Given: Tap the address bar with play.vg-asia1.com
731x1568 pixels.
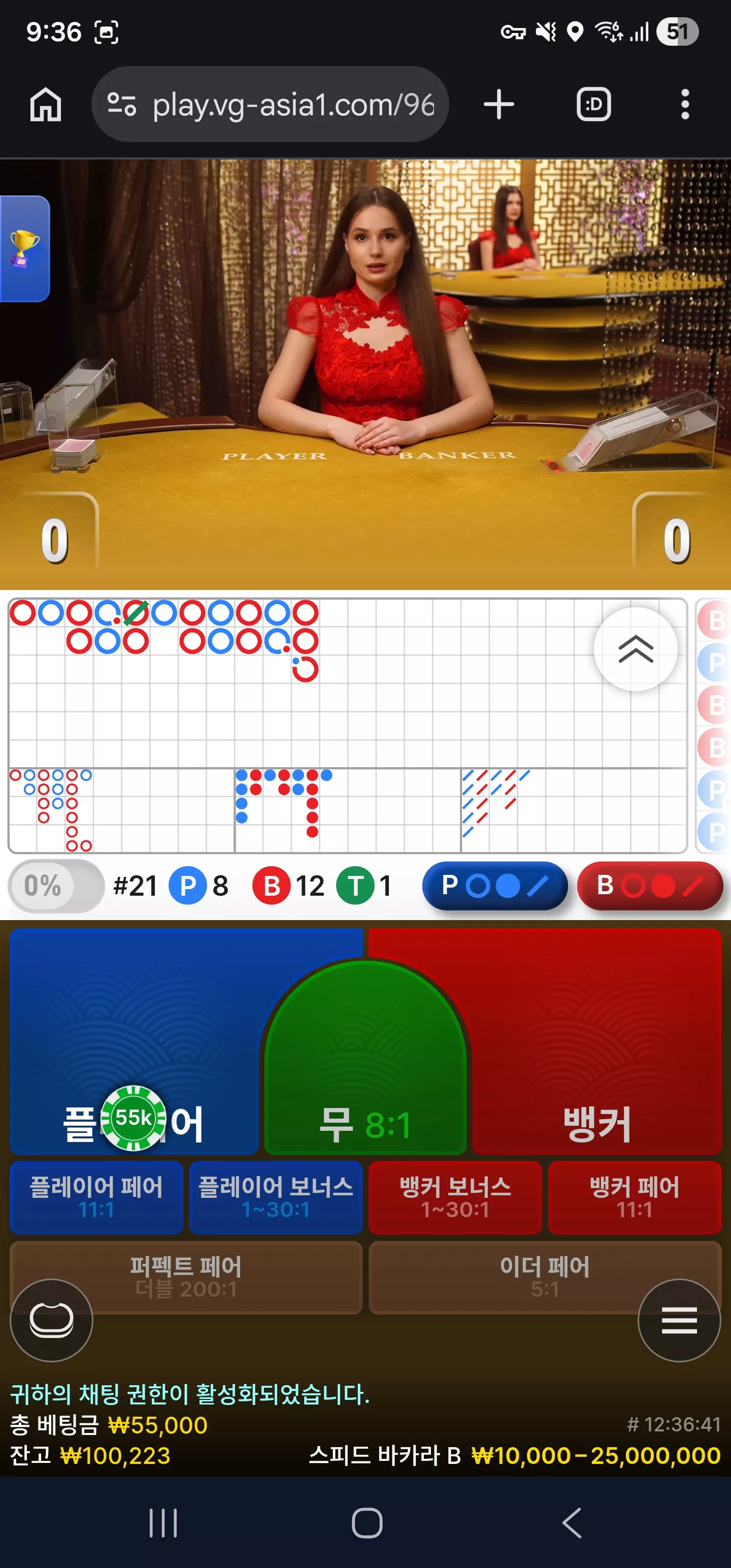Looking at the screenshot, I should click(x=270, y=105).
